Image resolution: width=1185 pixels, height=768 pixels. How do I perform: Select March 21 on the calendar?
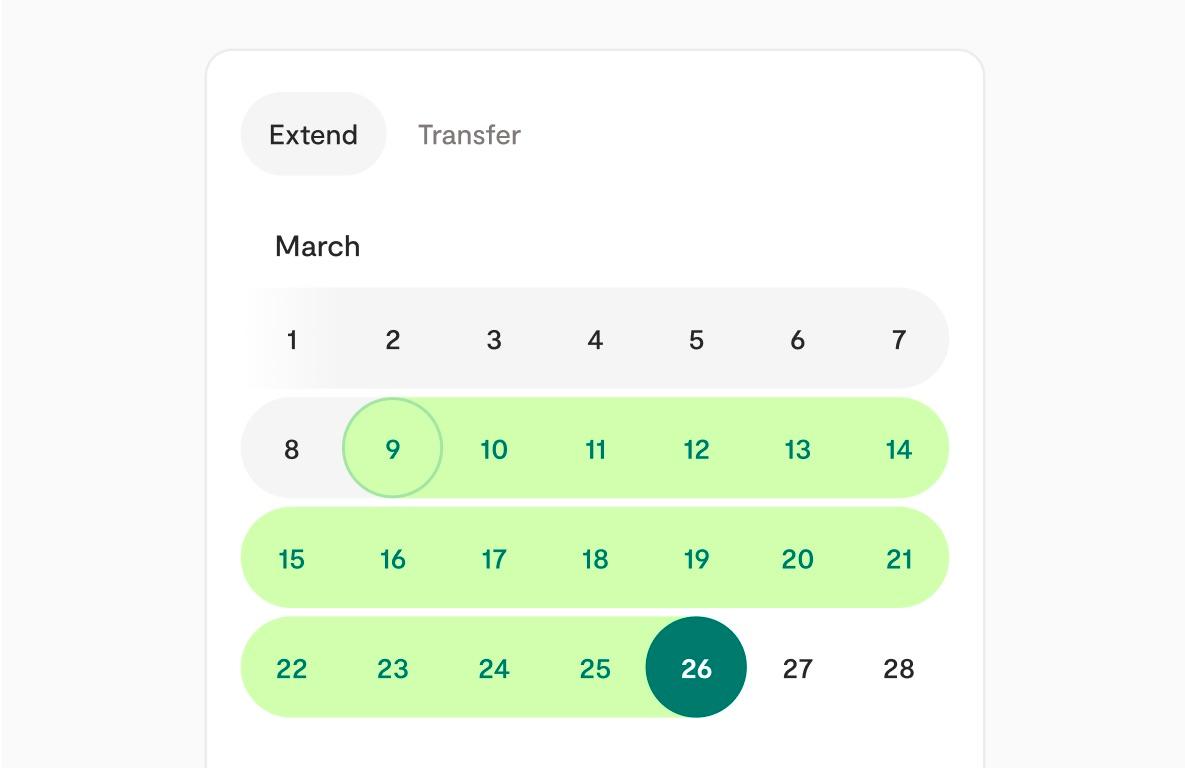pyautogui.click(x=898, y=559)
